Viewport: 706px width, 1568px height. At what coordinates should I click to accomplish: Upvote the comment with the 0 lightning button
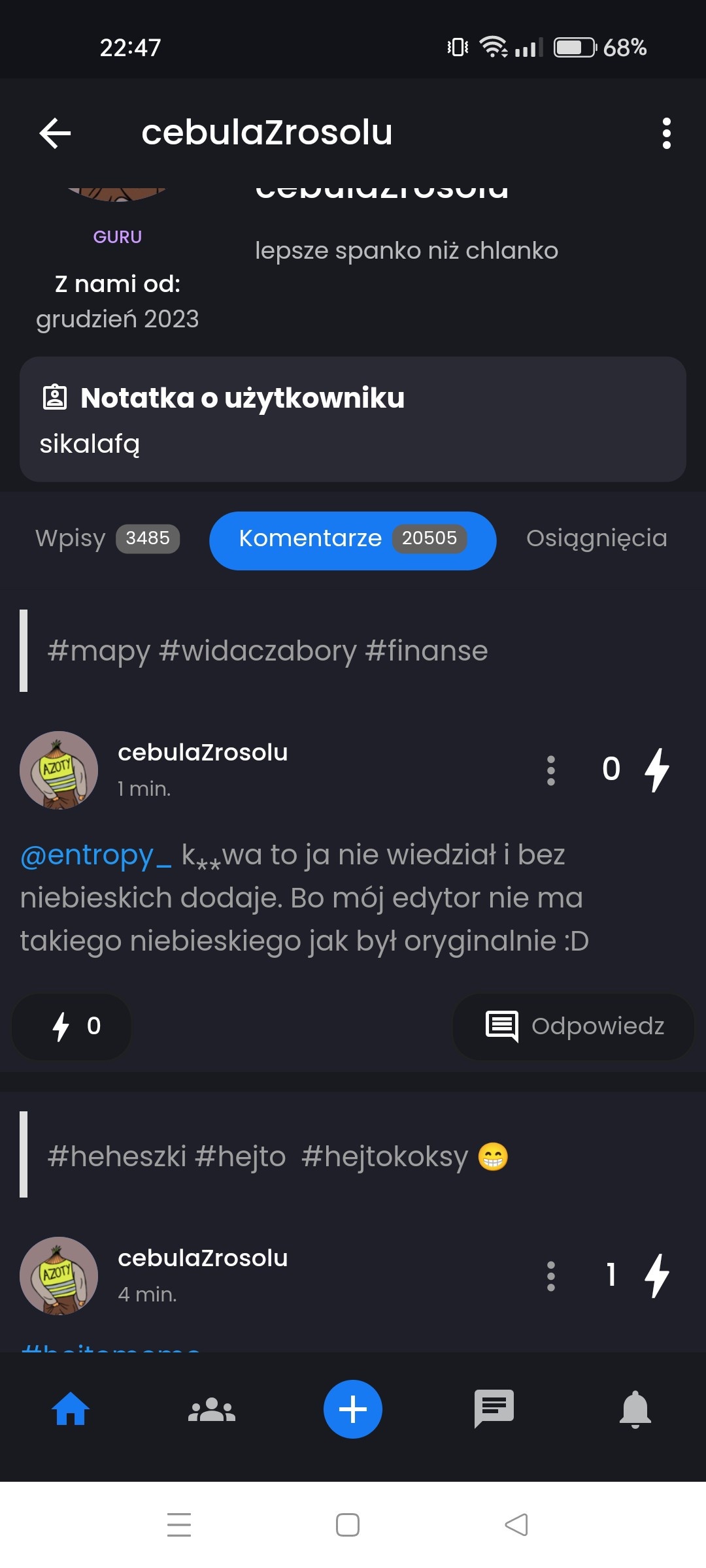point(72,1026)
